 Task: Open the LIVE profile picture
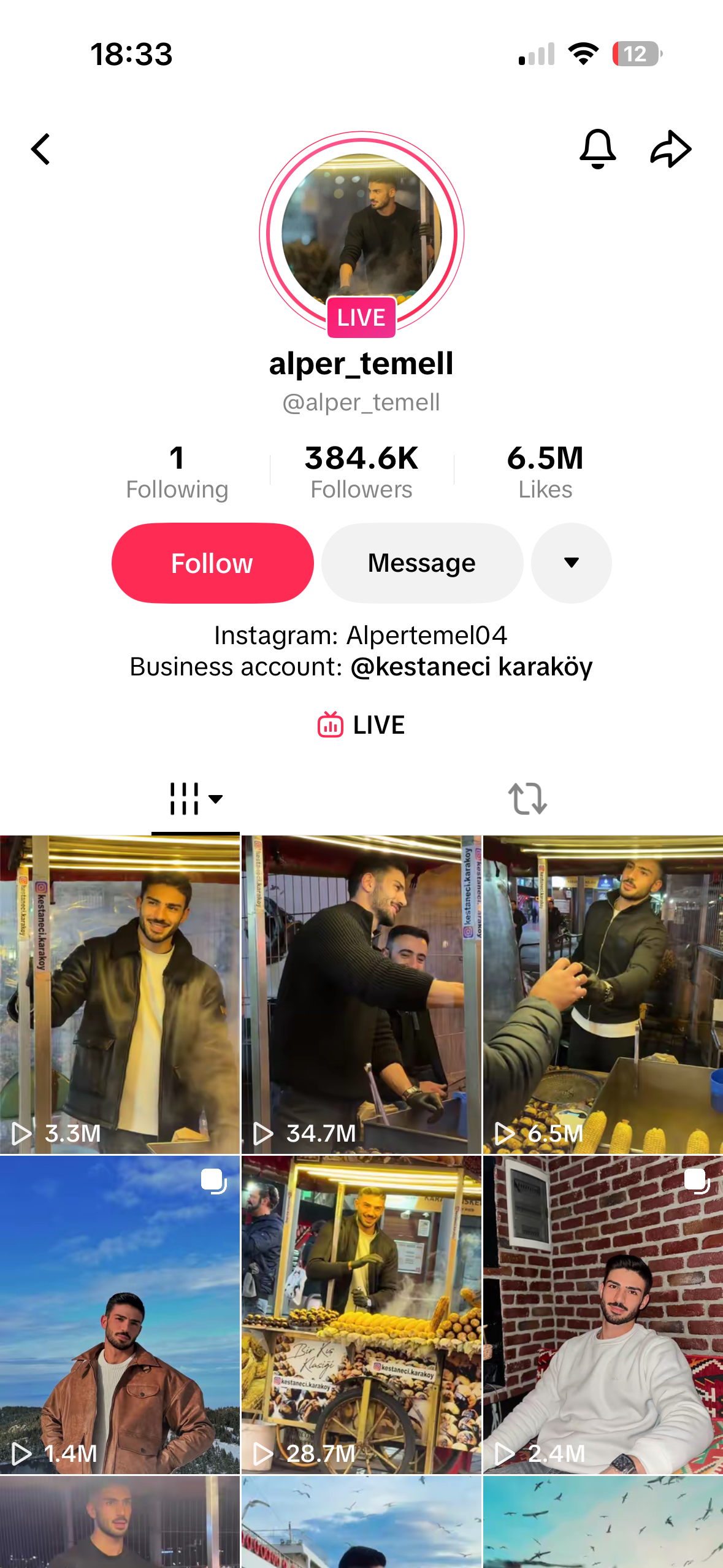point(361,234)
